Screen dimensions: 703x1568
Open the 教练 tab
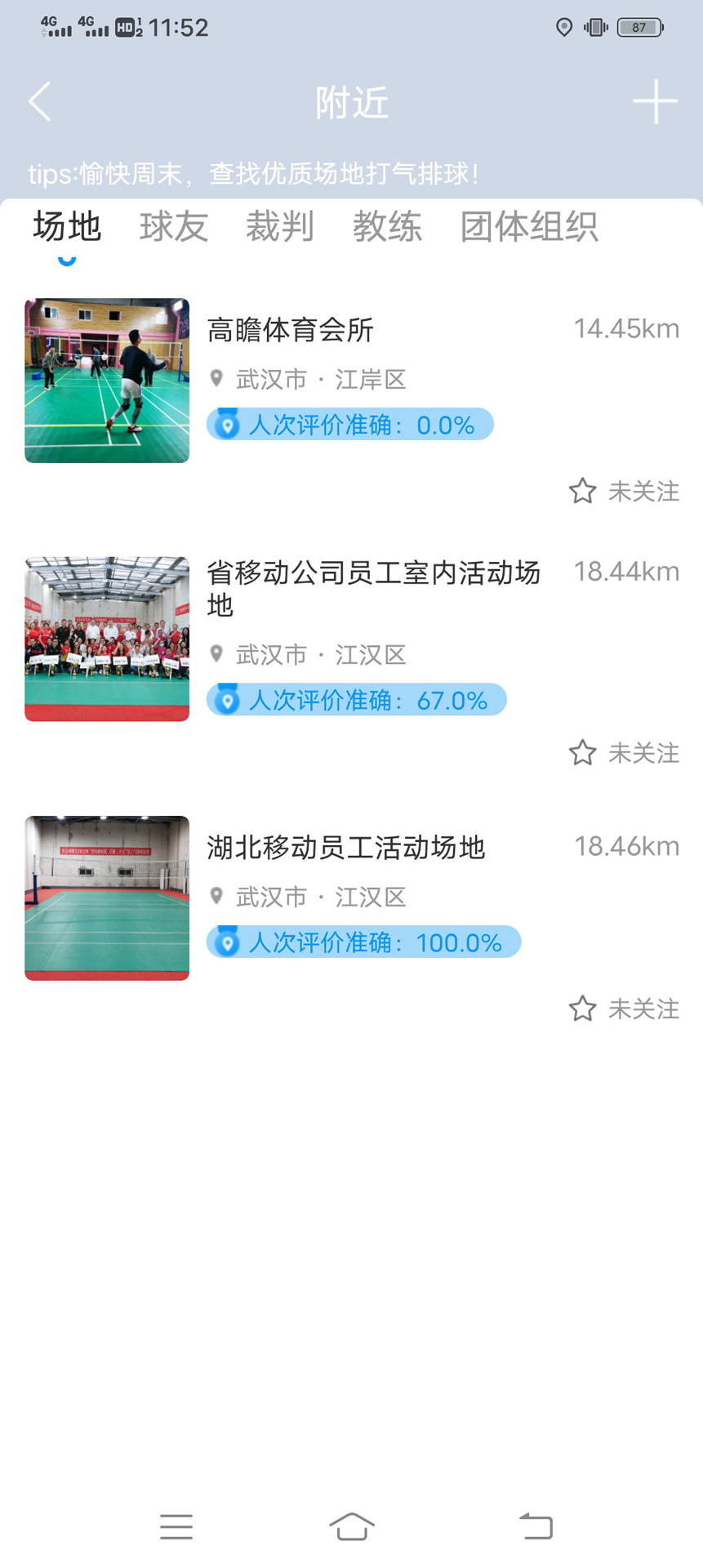click(x=387, y=226)
